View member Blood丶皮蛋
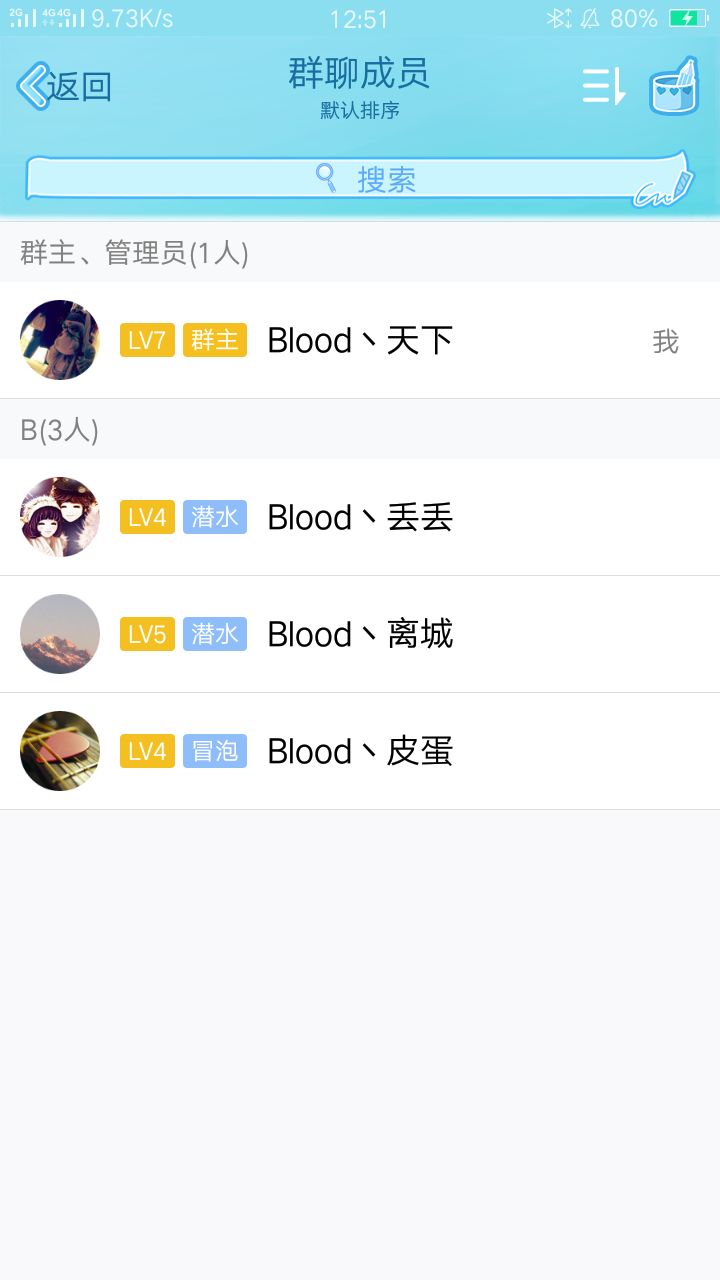Image resolution: width=720 pixels, height=1280 pixels. coord(360,751)
